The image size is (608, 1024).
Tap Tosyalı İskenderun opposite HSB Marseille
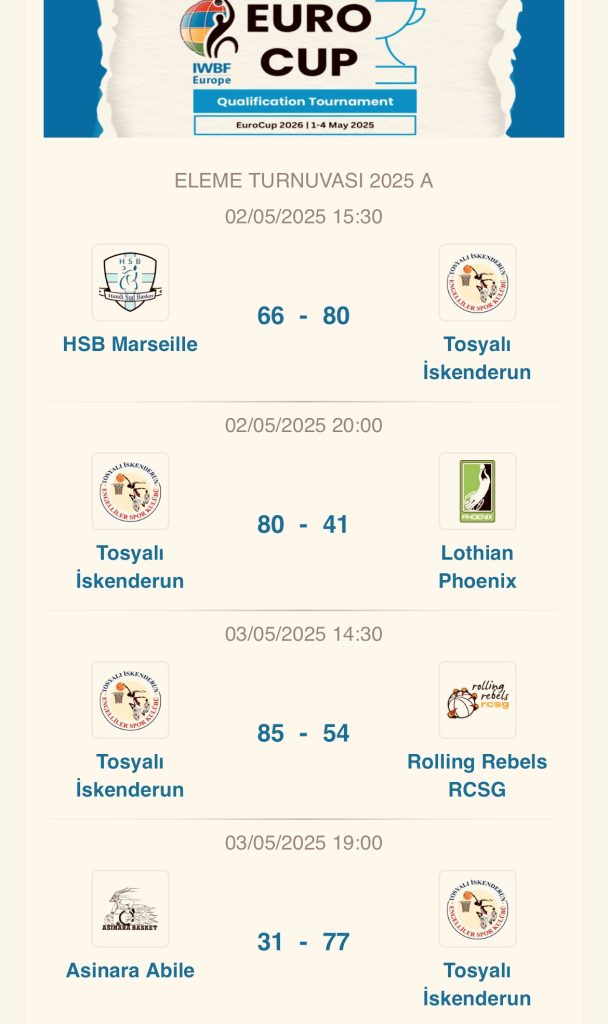(x=477, y=358)
